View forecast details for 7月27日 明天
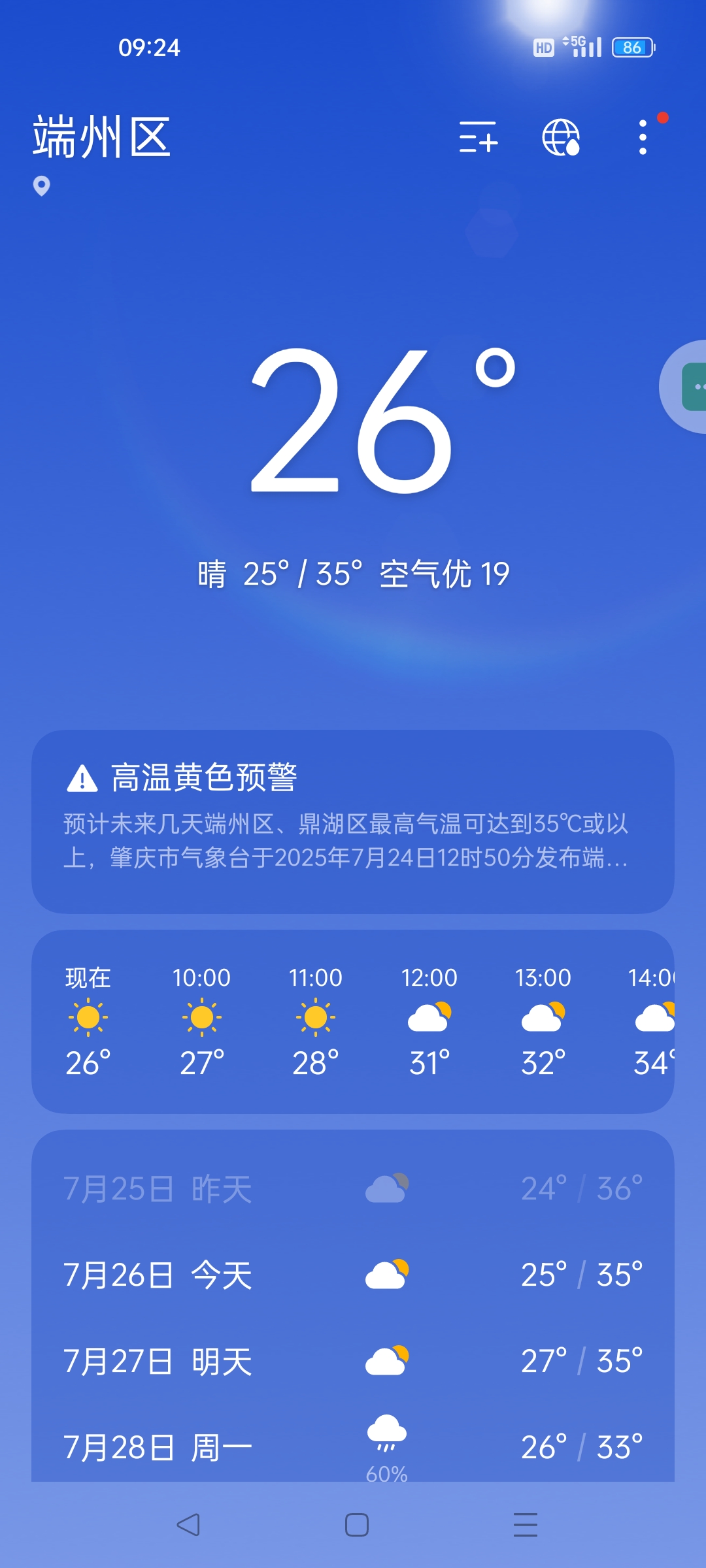Image resolution: width=706 pixels, height=1568 pixels. pyautogui.click(x=353, y=1361)
